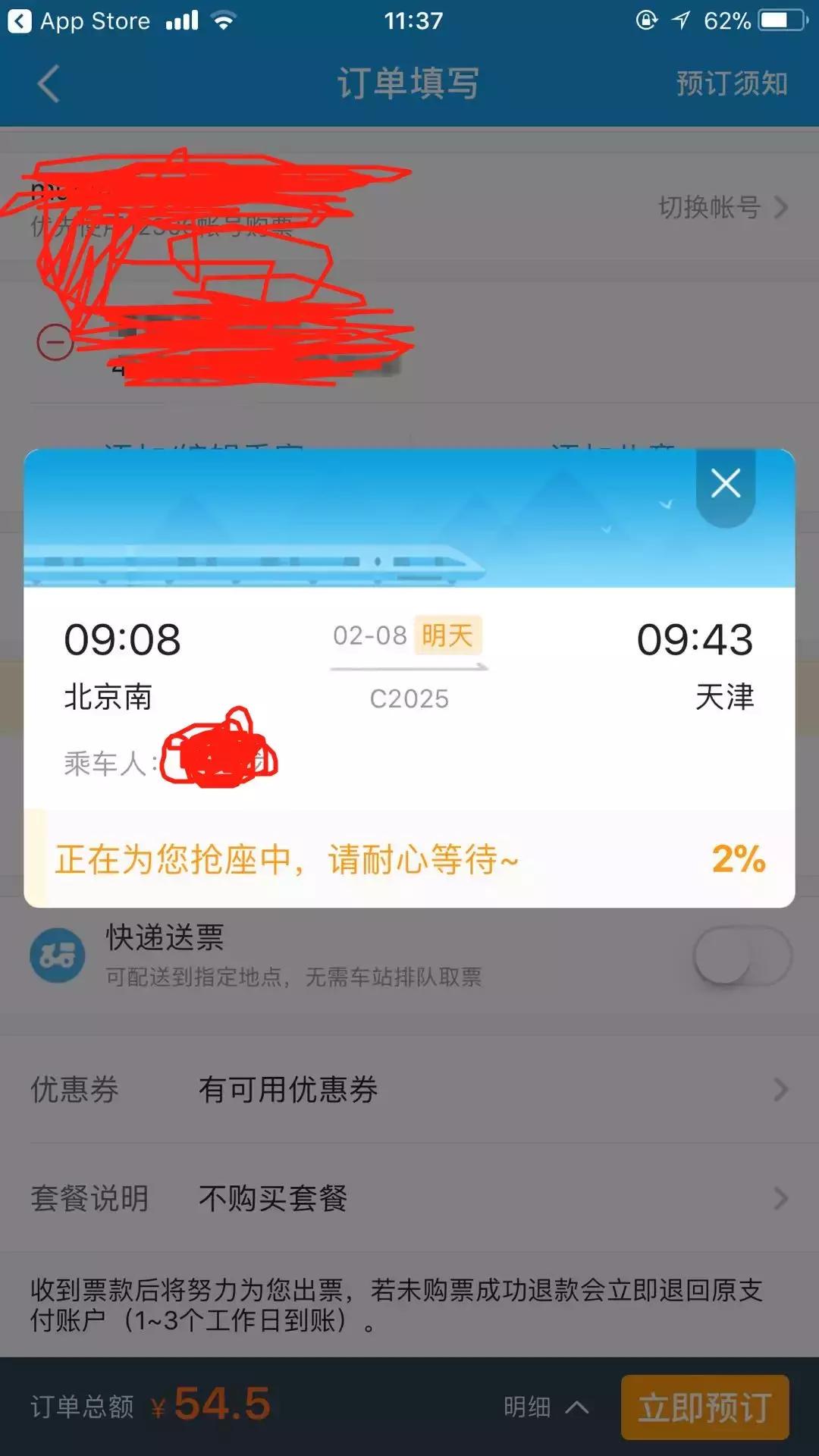Tap the express delivery scooter icon

[57, 955]
